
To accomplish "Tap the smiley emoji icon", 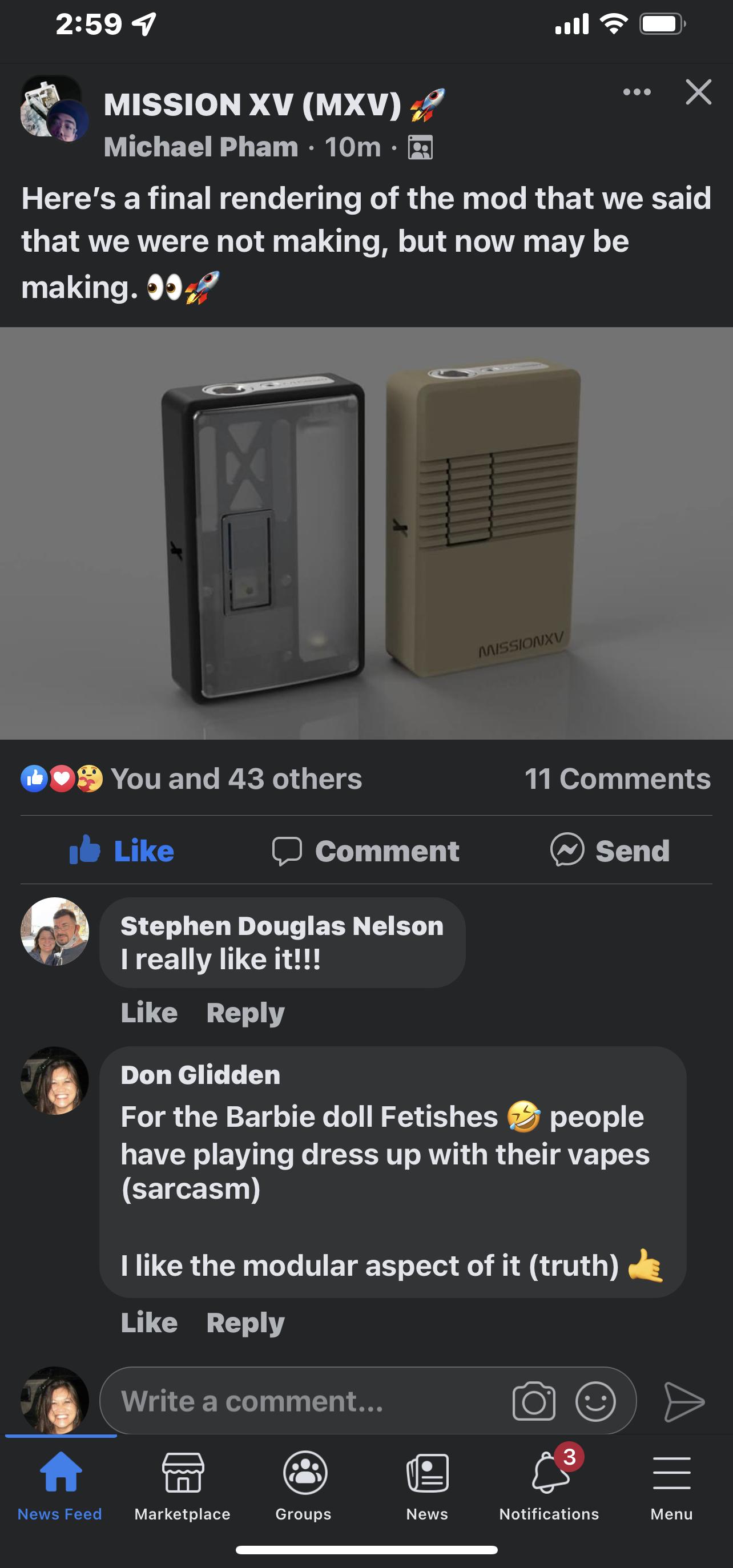I will tap(597, 1401).
